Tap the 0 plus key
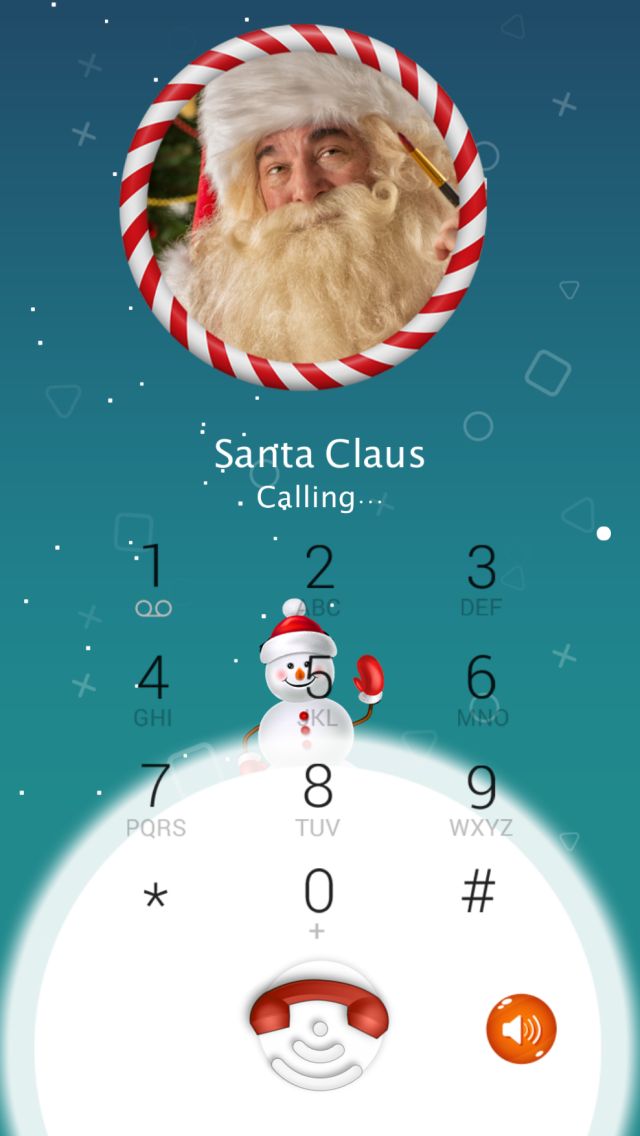The height and width of the screenshot is (1136, 640). [319, 903]
